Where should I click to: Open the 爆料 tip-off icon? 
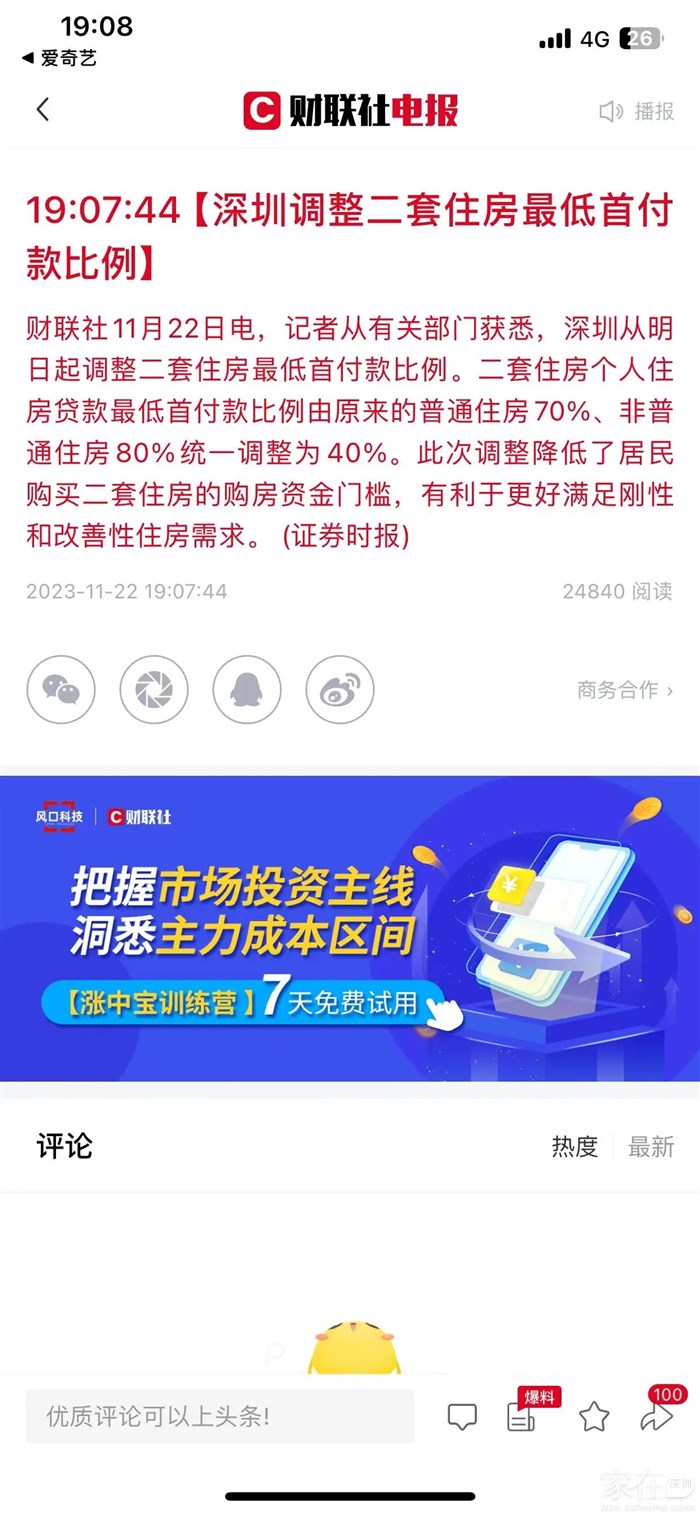pos(523,1414)
